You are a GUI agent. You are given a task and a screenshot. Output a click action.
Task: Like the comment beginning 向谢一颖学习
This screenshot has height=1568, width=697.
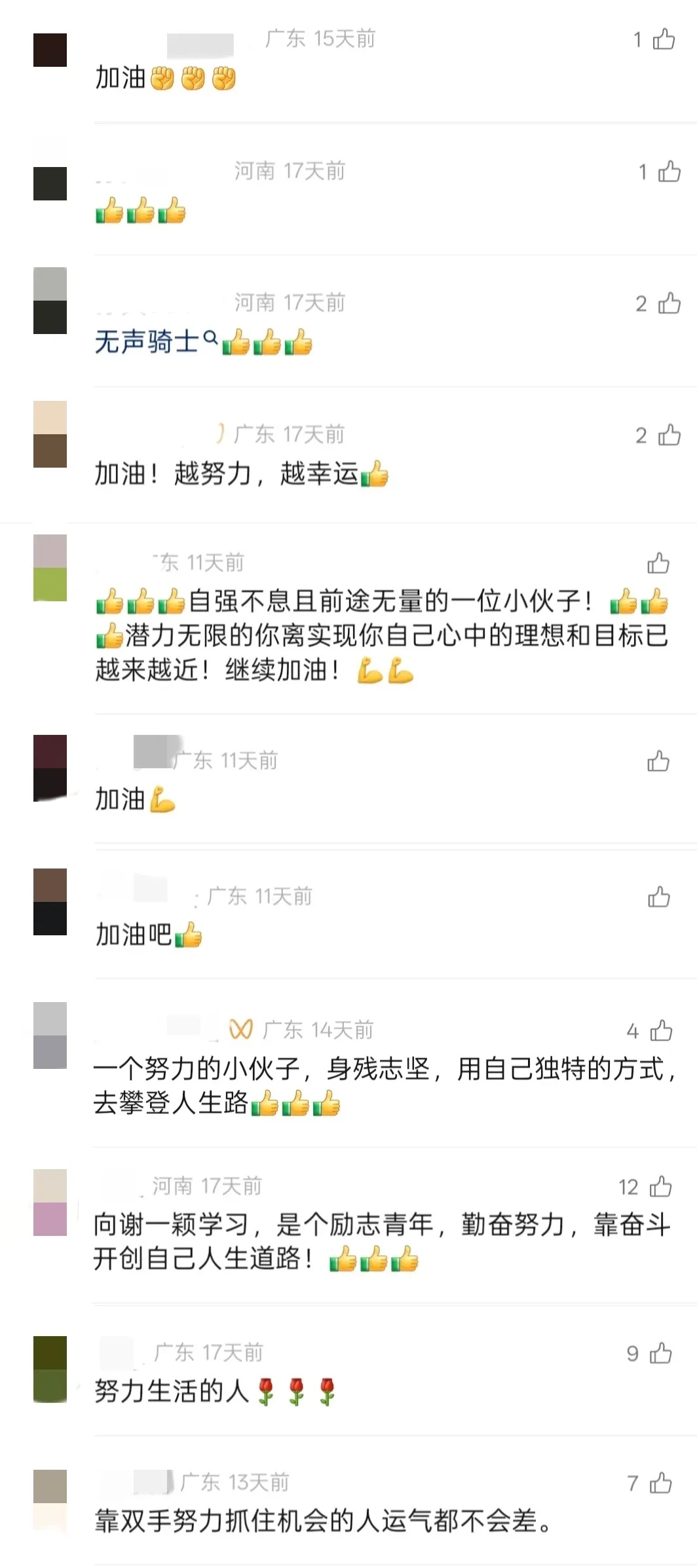(660, 1187)
